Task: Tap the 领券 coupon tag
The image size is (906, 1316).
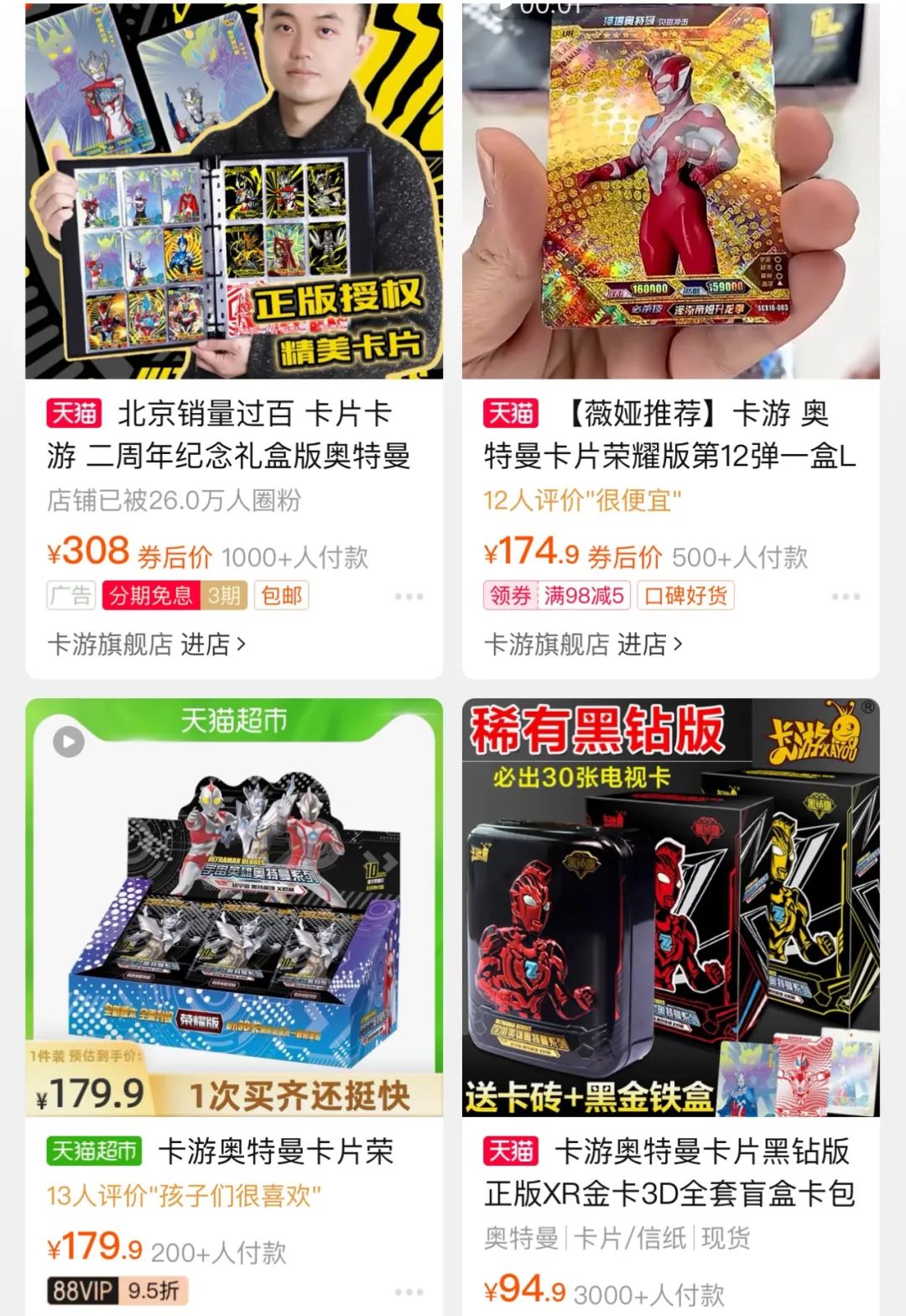Action: point(510,596)
